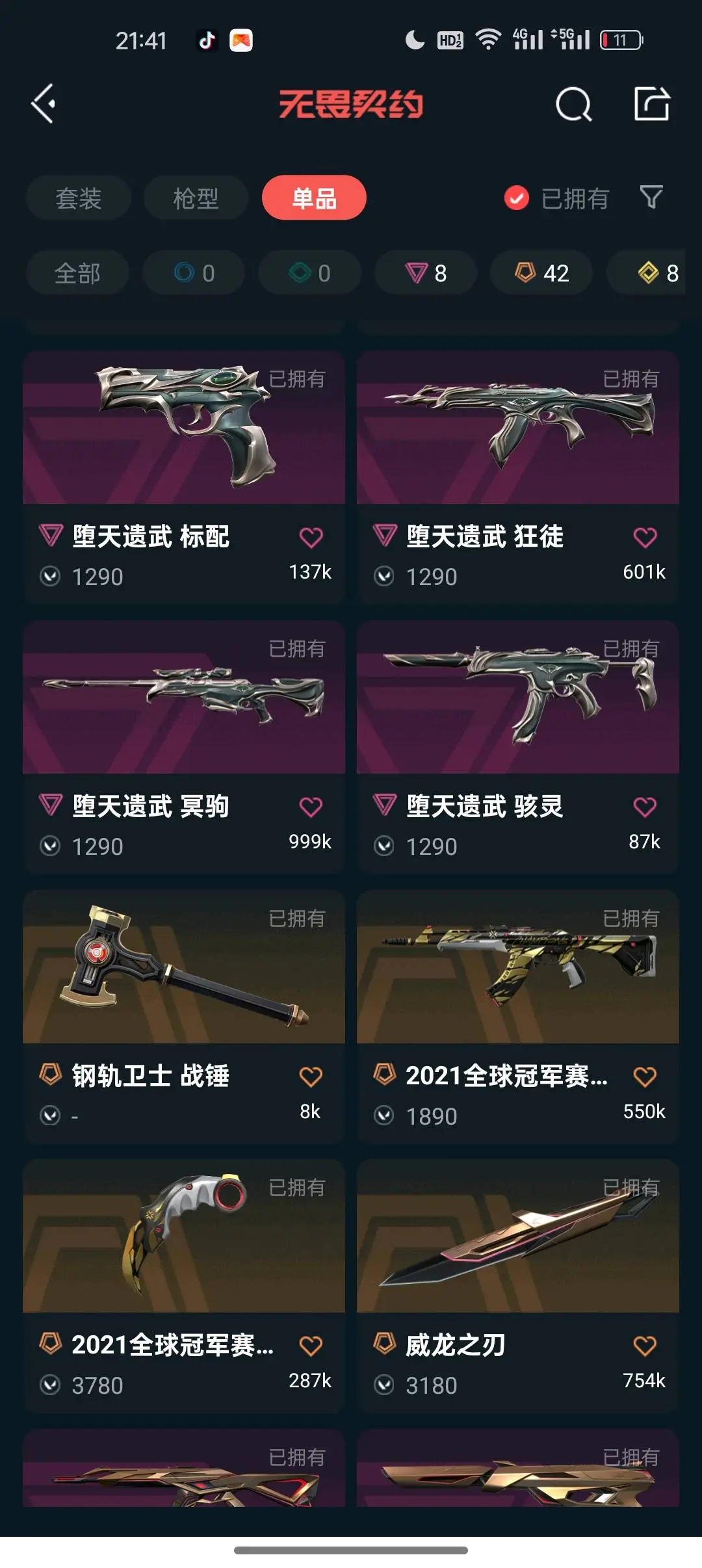Uncheck the 已拥有 filter
702x1568 pixels.
coord(517,198)
